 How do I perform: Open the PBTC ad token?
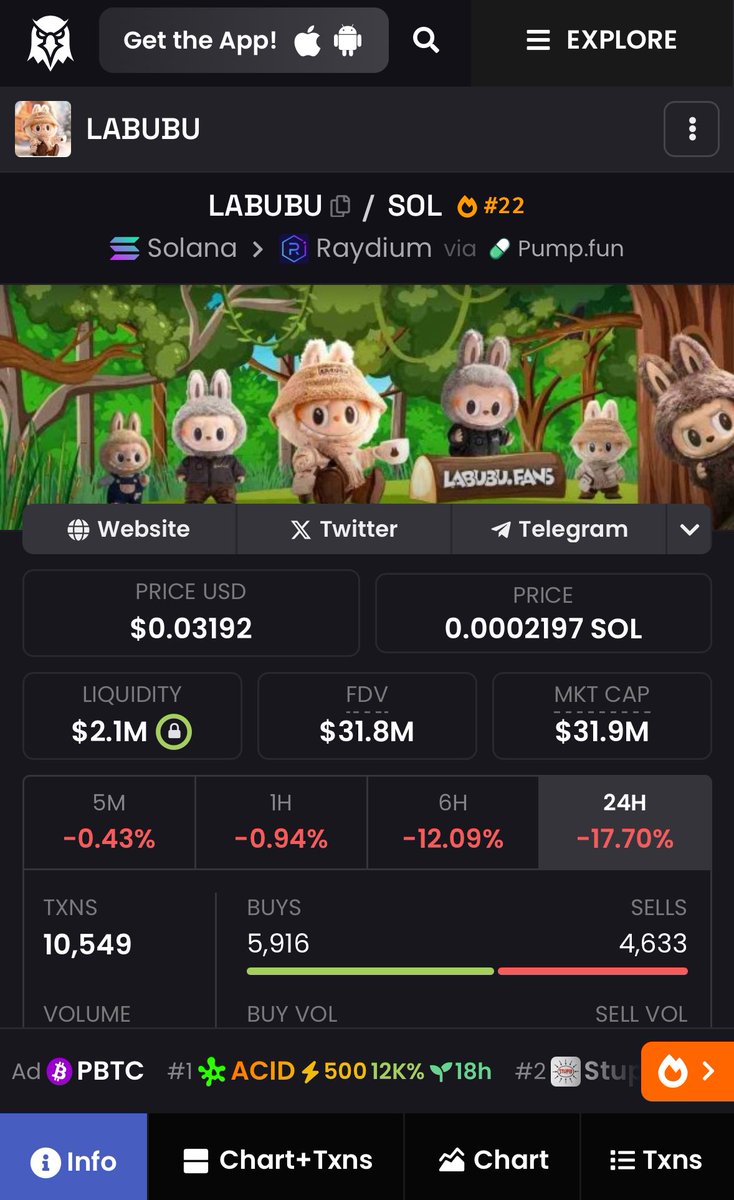tap(95, 1071)
